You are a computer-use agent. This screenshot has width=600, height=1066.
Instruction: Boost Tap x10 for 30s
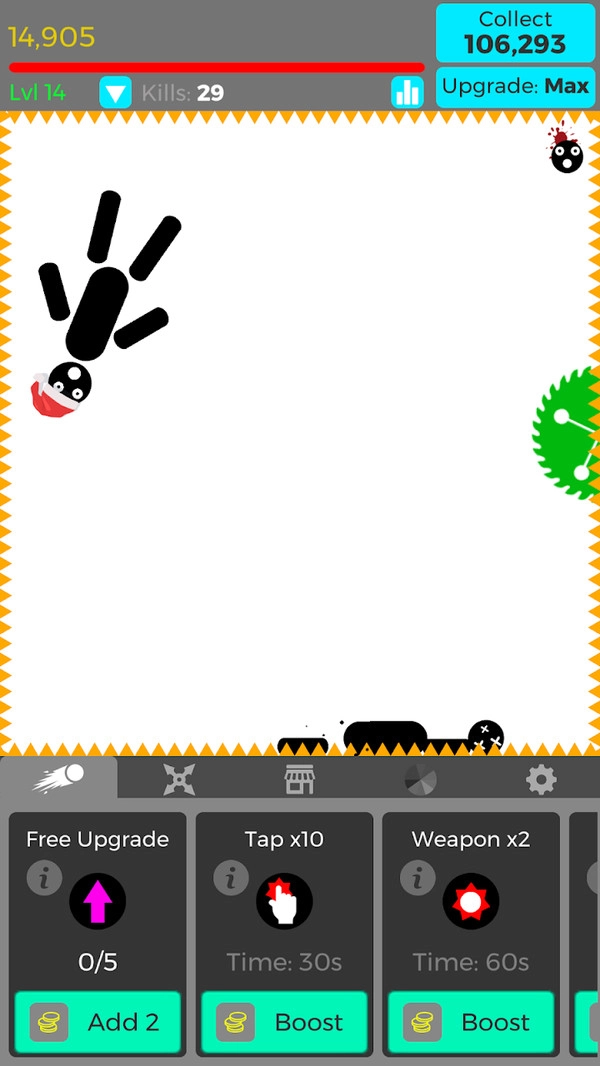click(284, 1021)
